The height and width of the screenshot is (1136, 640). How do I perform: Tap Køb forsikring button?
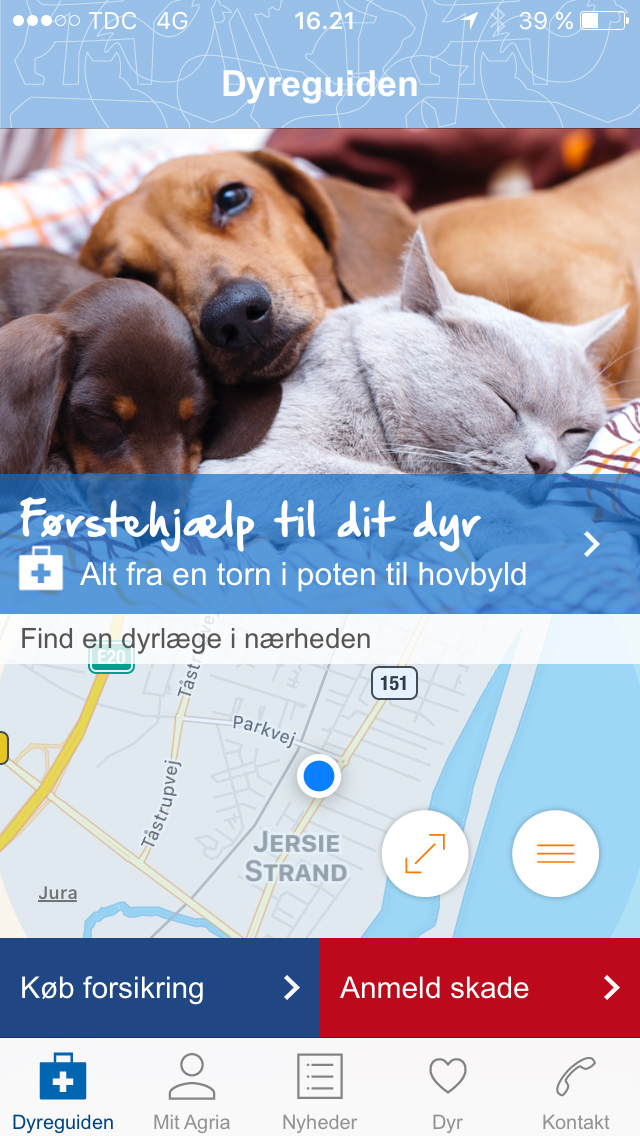pyautogui.click(x=160, y=988)
